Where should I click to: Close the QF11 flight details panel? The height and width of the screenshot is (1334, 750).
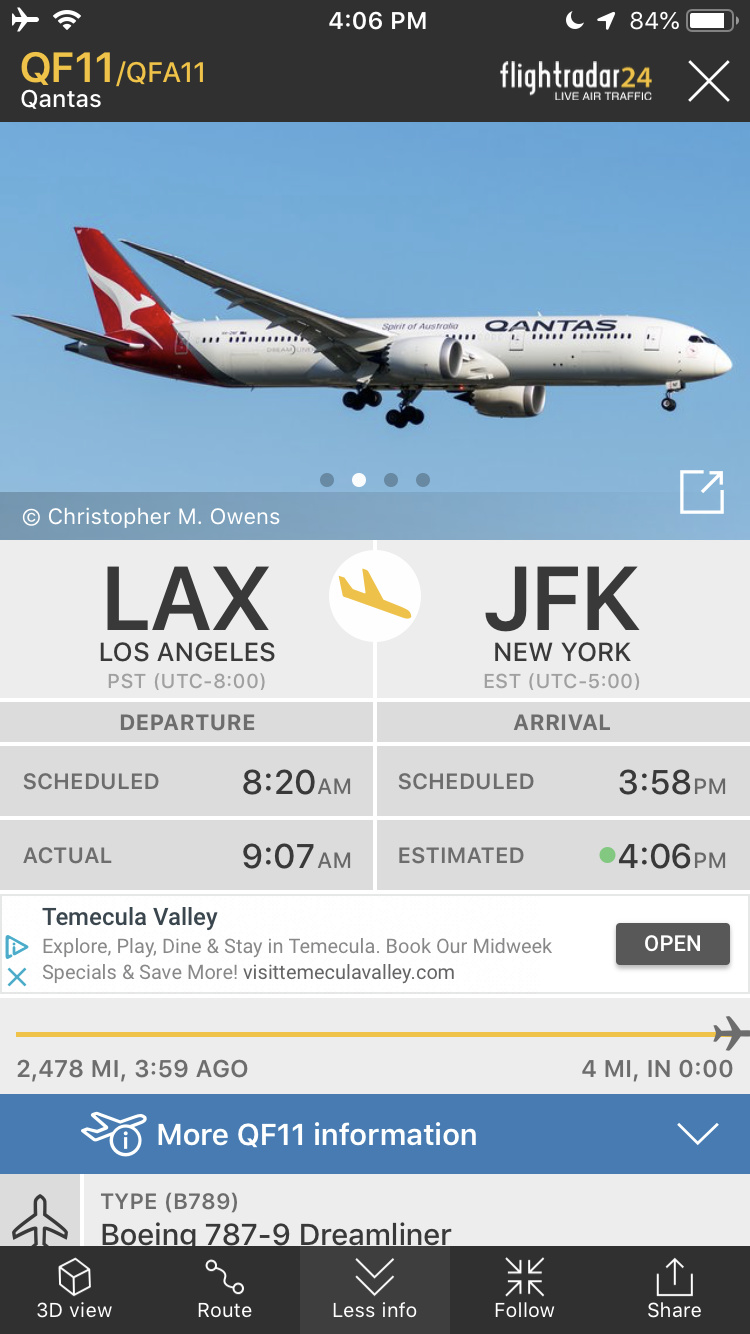pyautogui.click(x=708, y=81)
